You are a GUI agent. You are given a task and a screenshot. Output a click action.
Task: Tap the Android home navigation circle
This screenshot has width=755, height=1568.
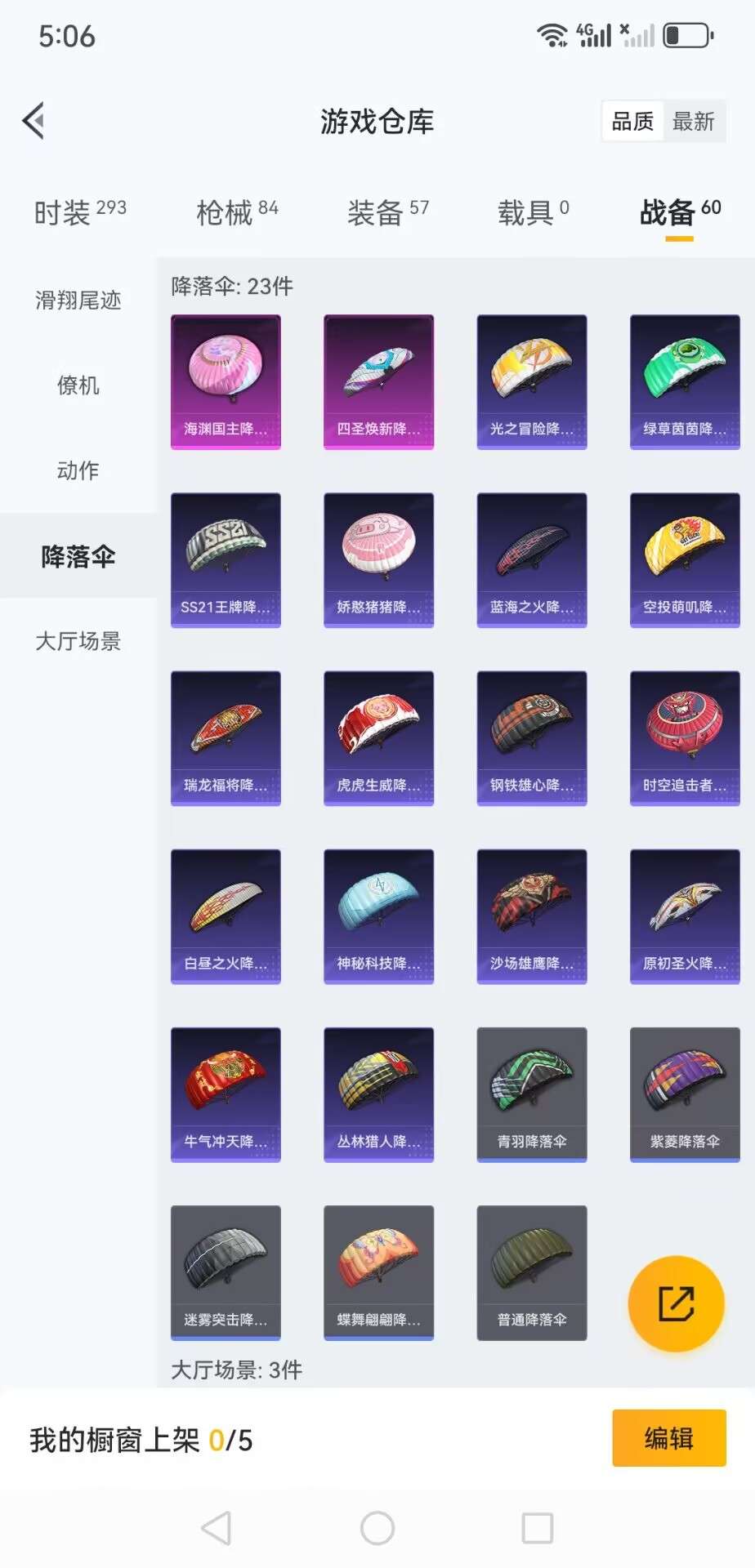(377, 1526)
